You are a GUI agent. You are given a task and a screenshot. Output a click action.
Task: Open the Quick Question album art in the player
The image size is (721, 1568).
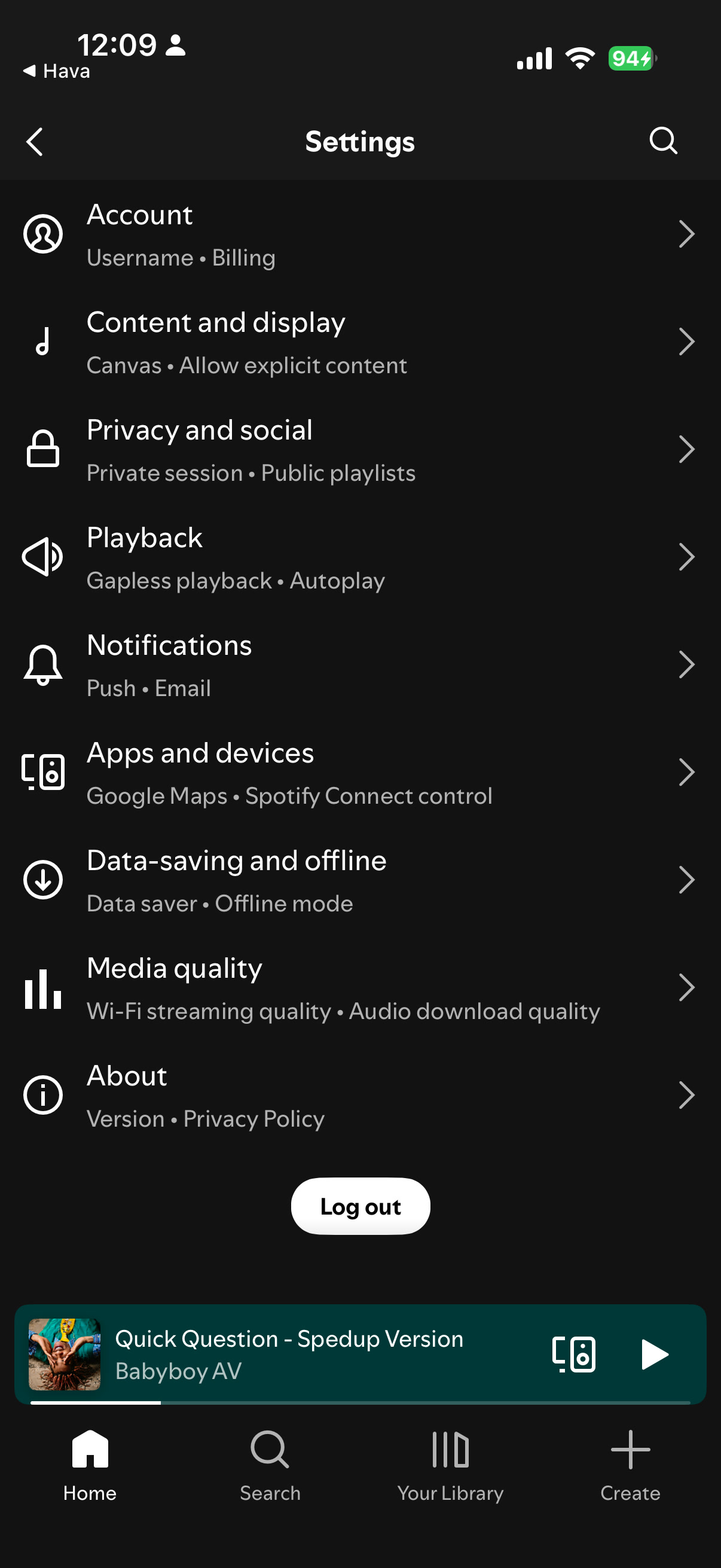[x=65, y=1355]
